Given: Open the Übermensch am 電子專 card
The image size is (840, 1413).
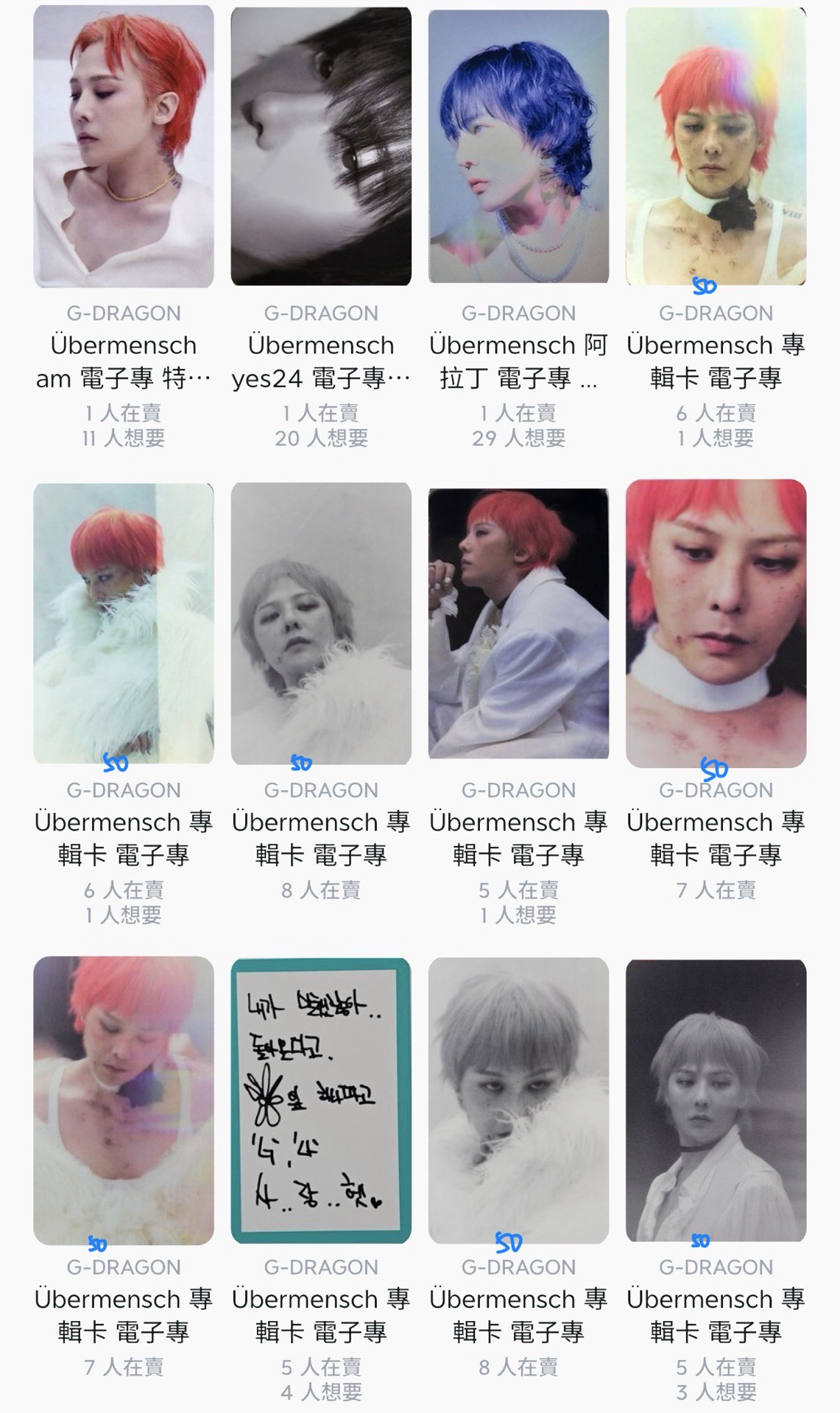Looking at the screenshot, I should (124, 147).
